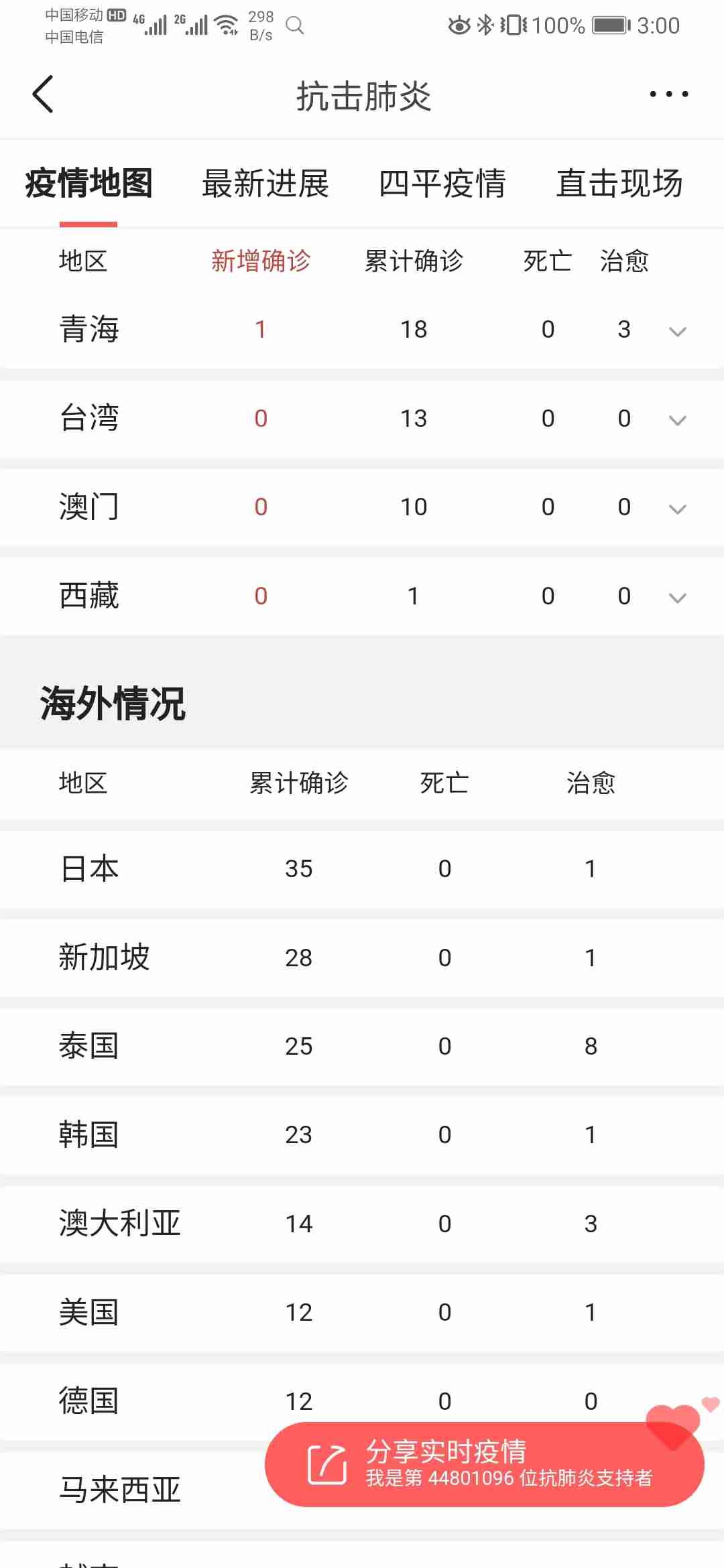Select the 疫情地图 tab

(88, 184)
